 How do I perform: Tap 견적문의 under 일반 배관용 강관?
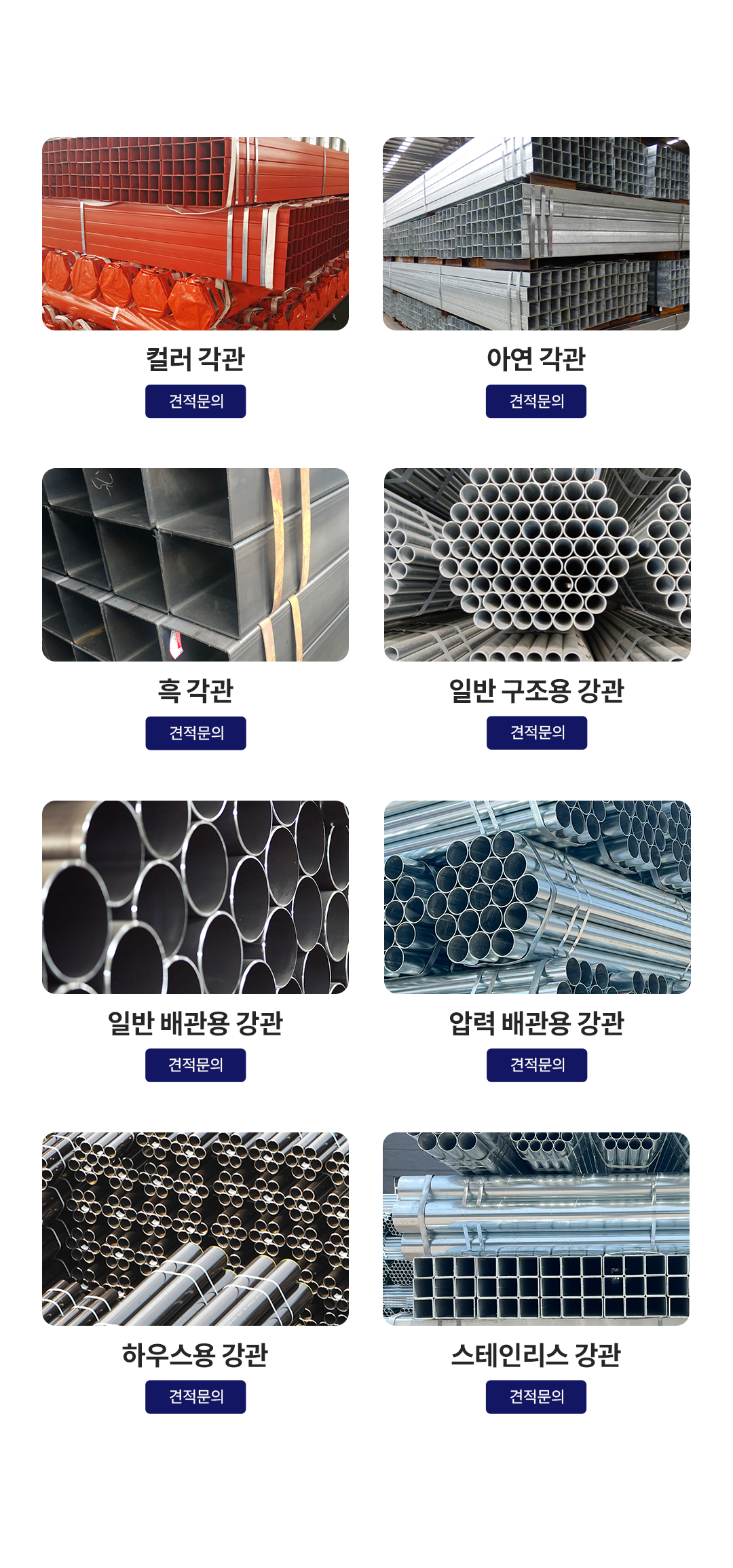(195, 1065)
